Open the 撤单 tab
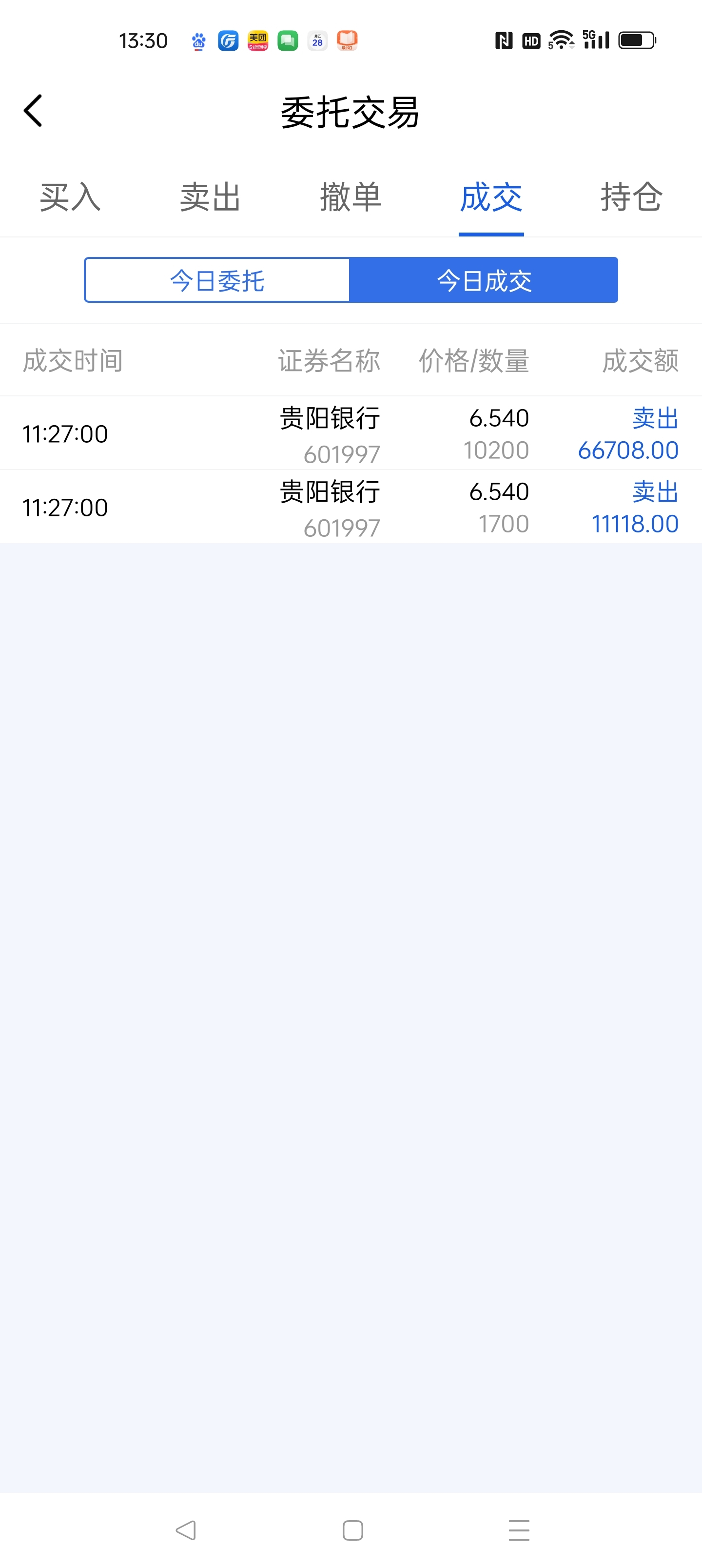This screenshot has height=1568, width=702. coord(351,197)
